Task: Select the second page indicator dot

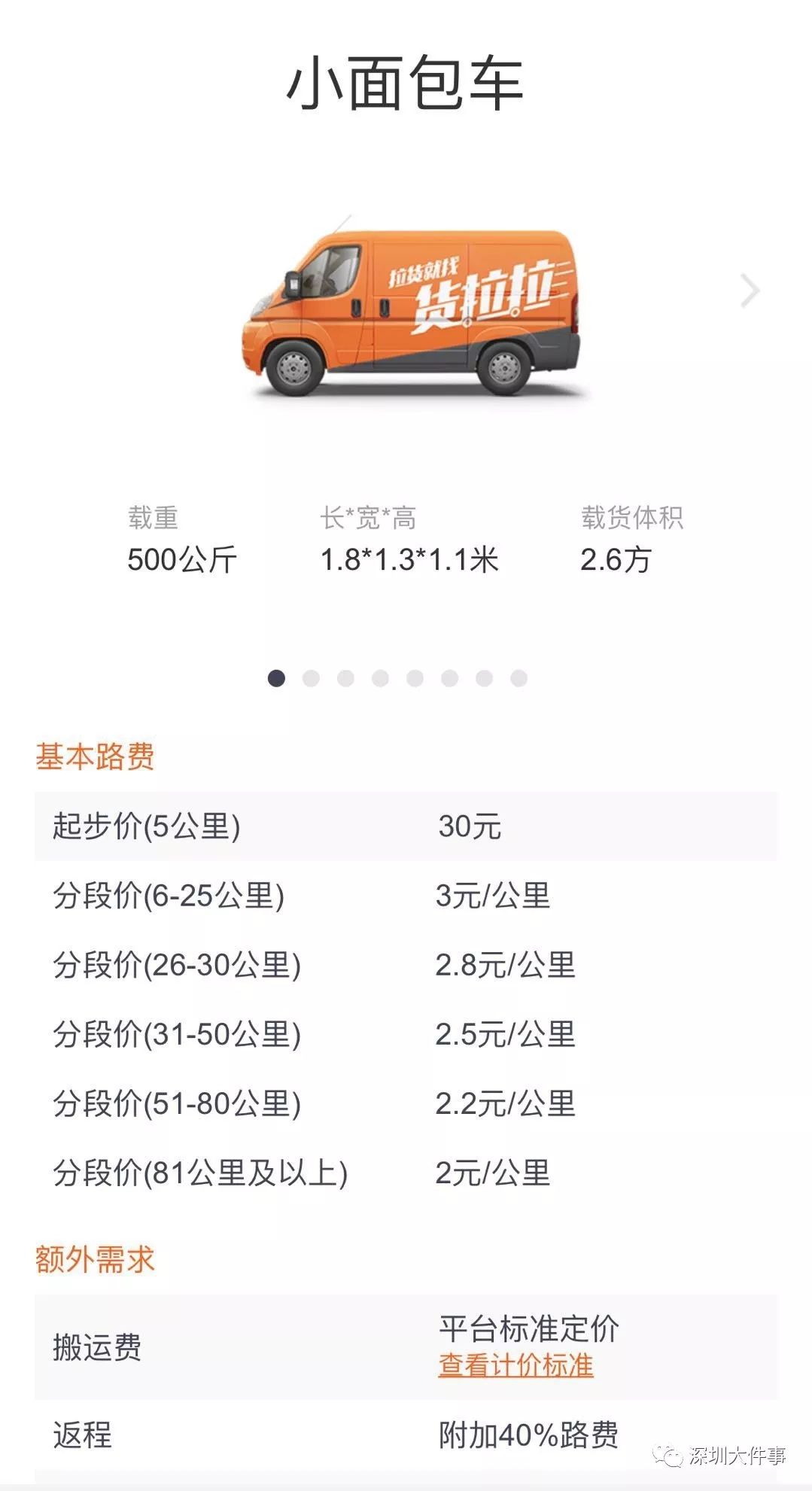Action: coord(311,678)
